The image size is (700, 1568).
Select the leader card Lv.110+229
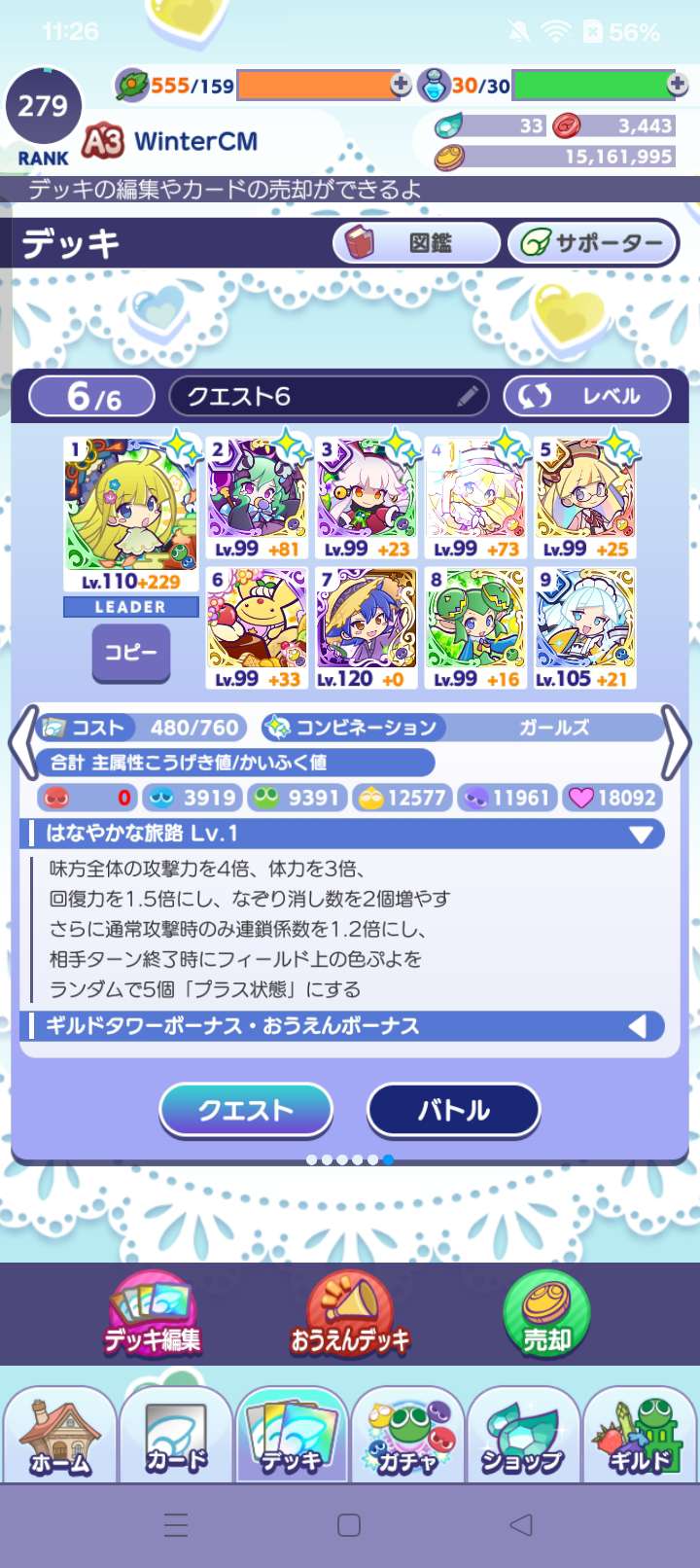[130, 516]
